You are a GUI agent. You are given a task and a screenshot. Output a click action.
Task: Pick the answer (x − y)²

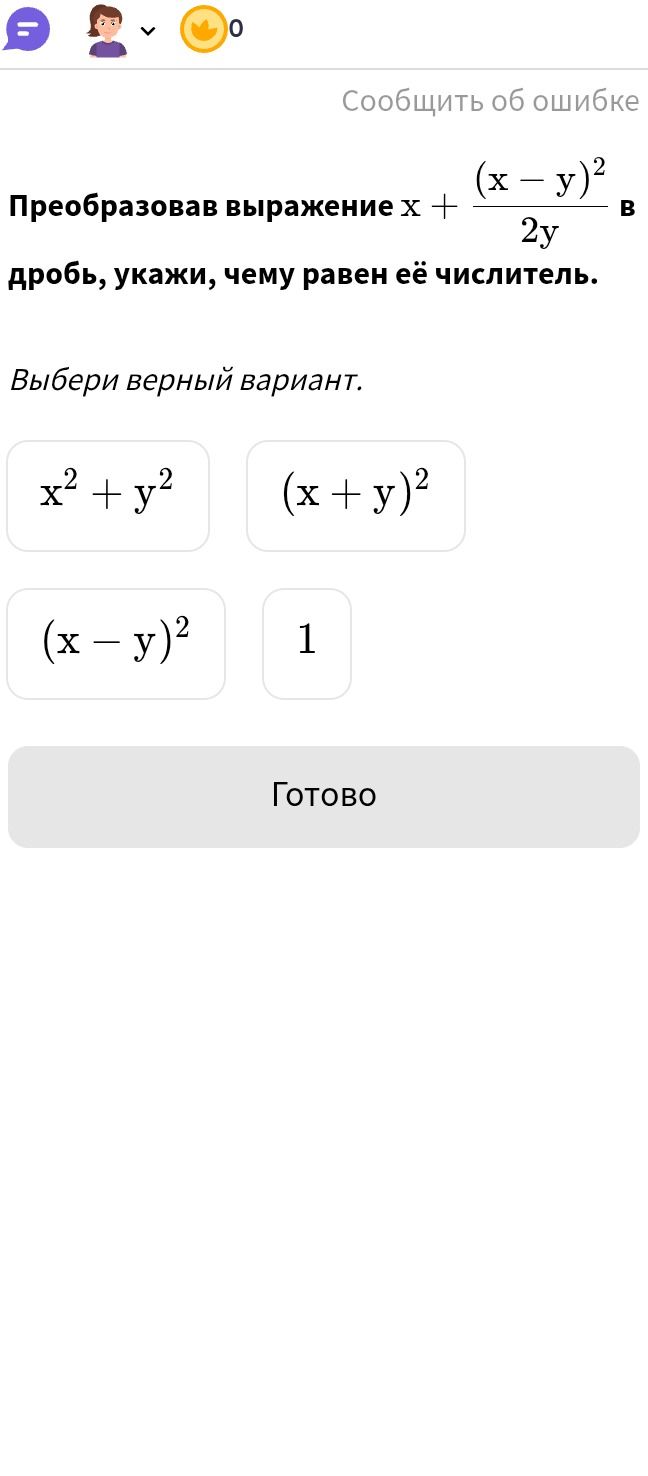(116, 644)
